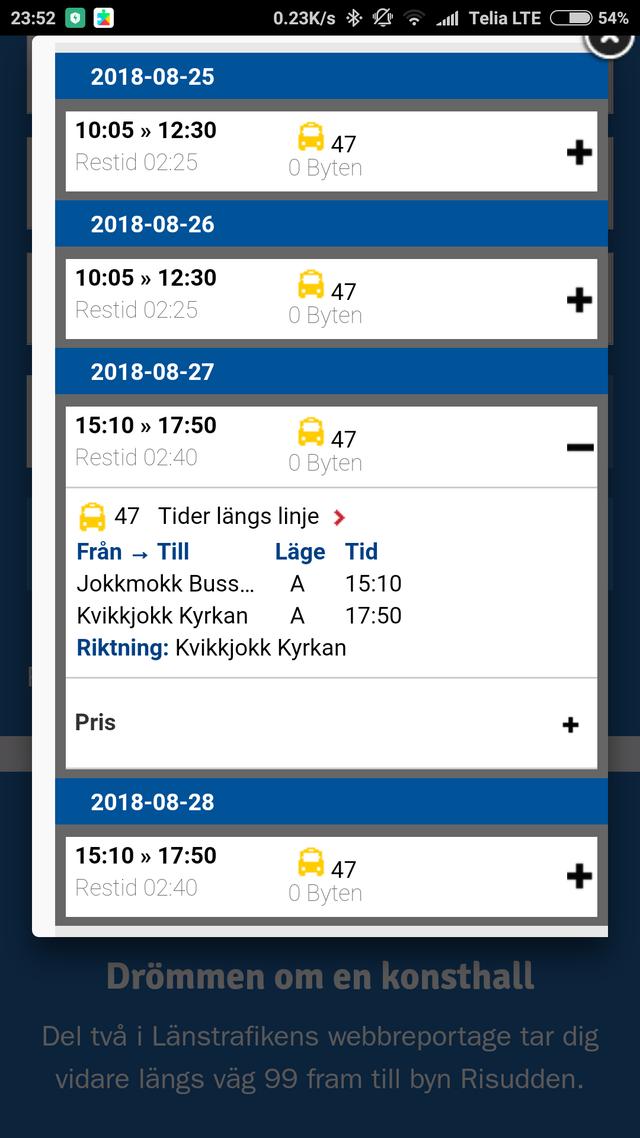
Task: Expand the 2018-08-25 trip details
Action: click(x=579, y=152)
